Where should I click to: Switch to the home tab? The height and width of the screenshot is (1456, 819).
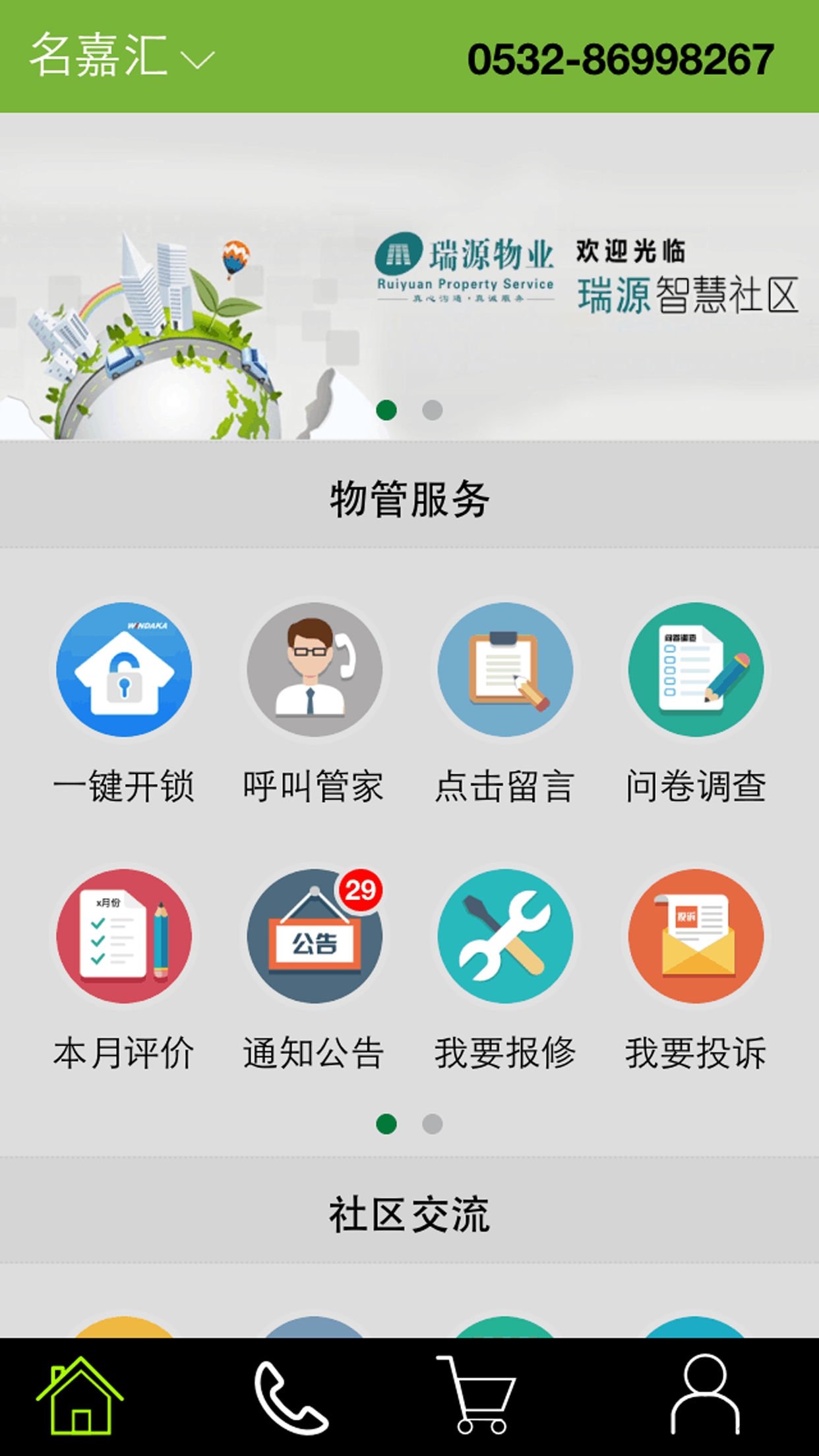[x=80, y=1397]
